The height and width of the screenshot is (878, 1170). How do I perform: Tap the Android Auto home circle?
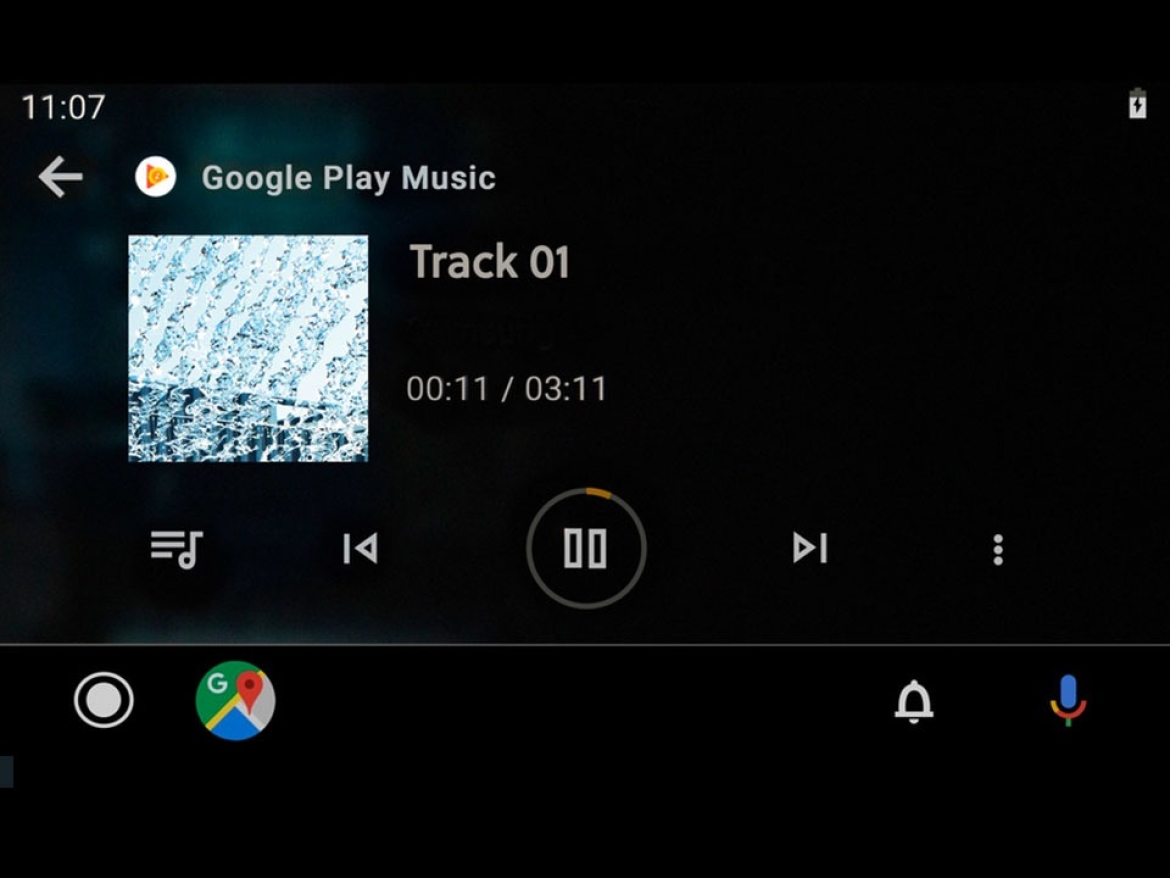point(103,700)
